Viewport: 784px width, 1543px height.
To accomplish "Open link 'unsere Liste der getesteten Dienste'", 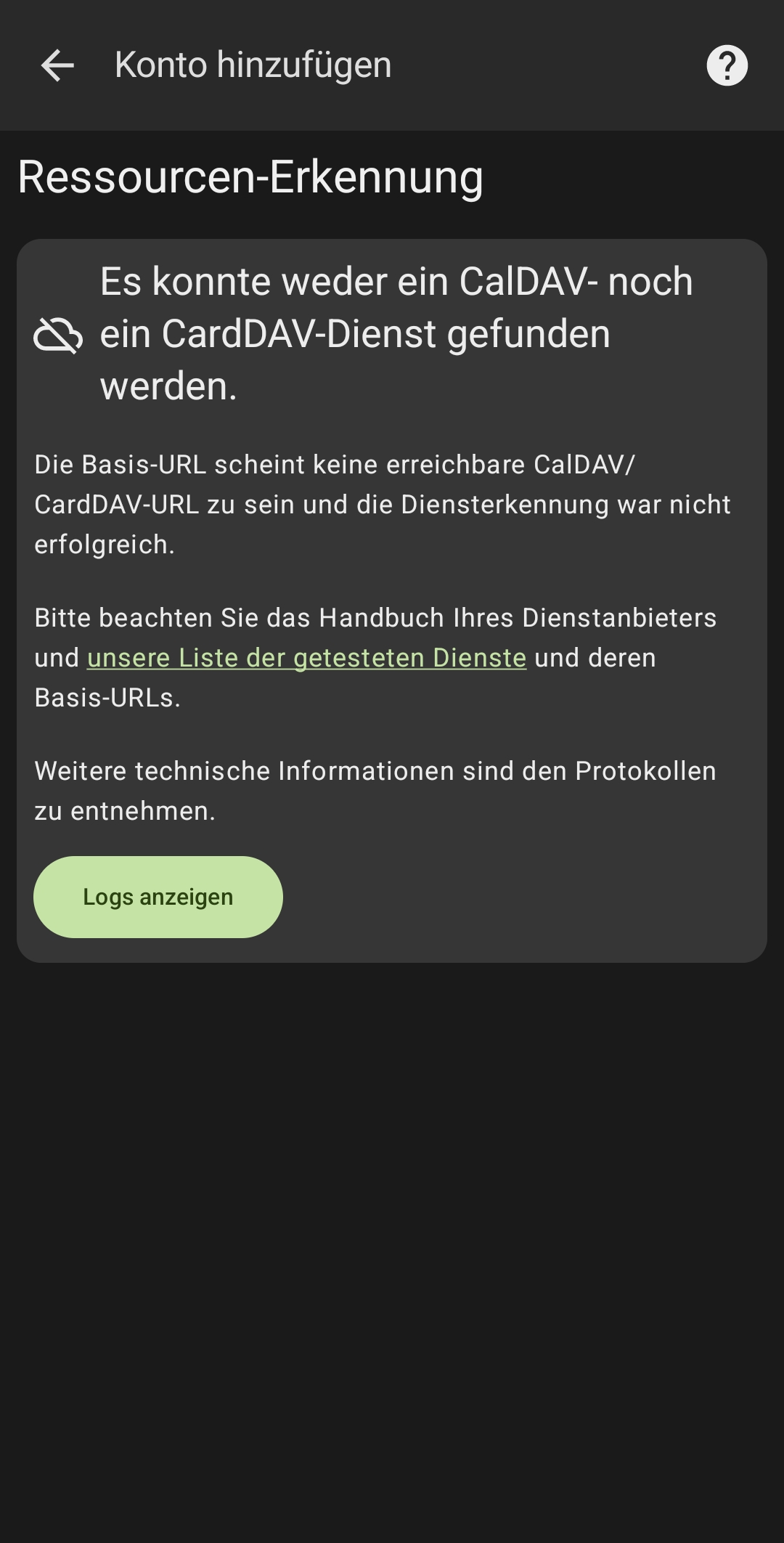I will 306,658.
